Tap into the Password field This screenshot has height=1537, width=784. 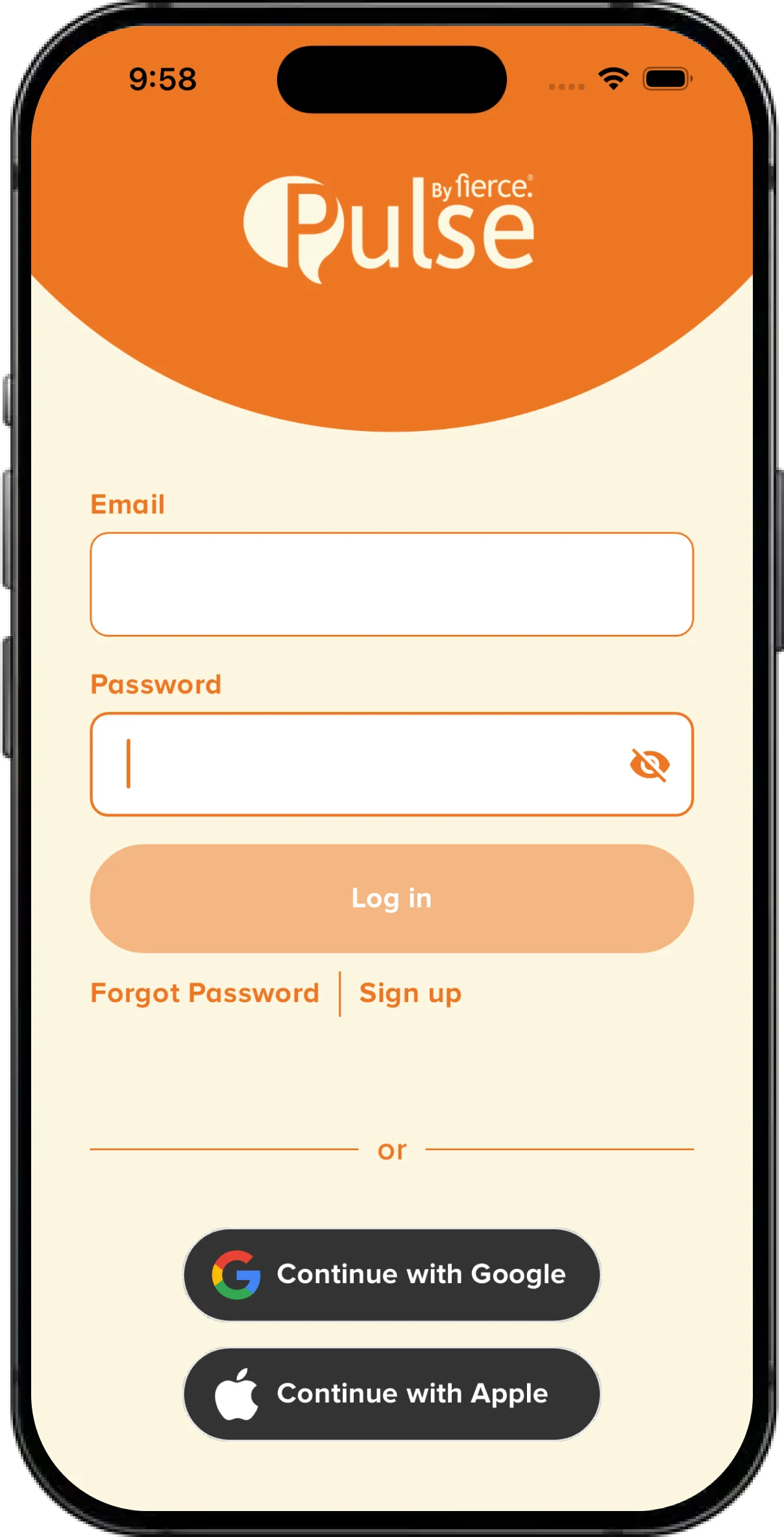click(391, 764)
